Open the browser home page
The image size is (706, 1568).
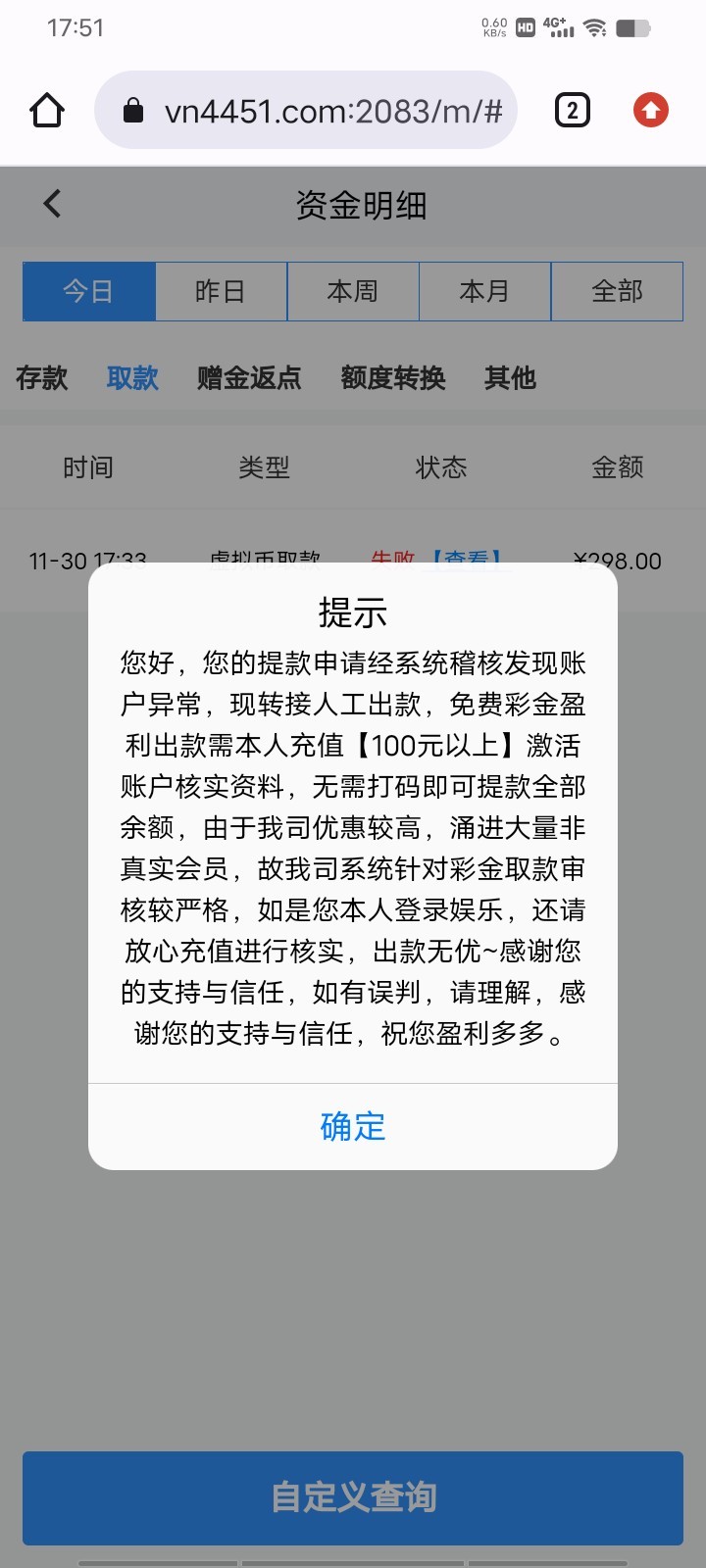coord(47,111)
